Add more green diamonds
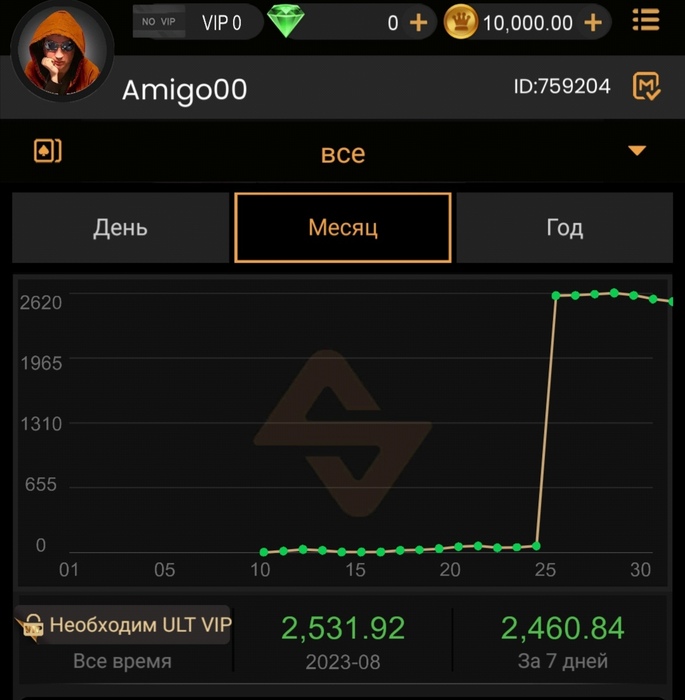The height and width of the screenshot is (700, 685). (x=419, y=22)
